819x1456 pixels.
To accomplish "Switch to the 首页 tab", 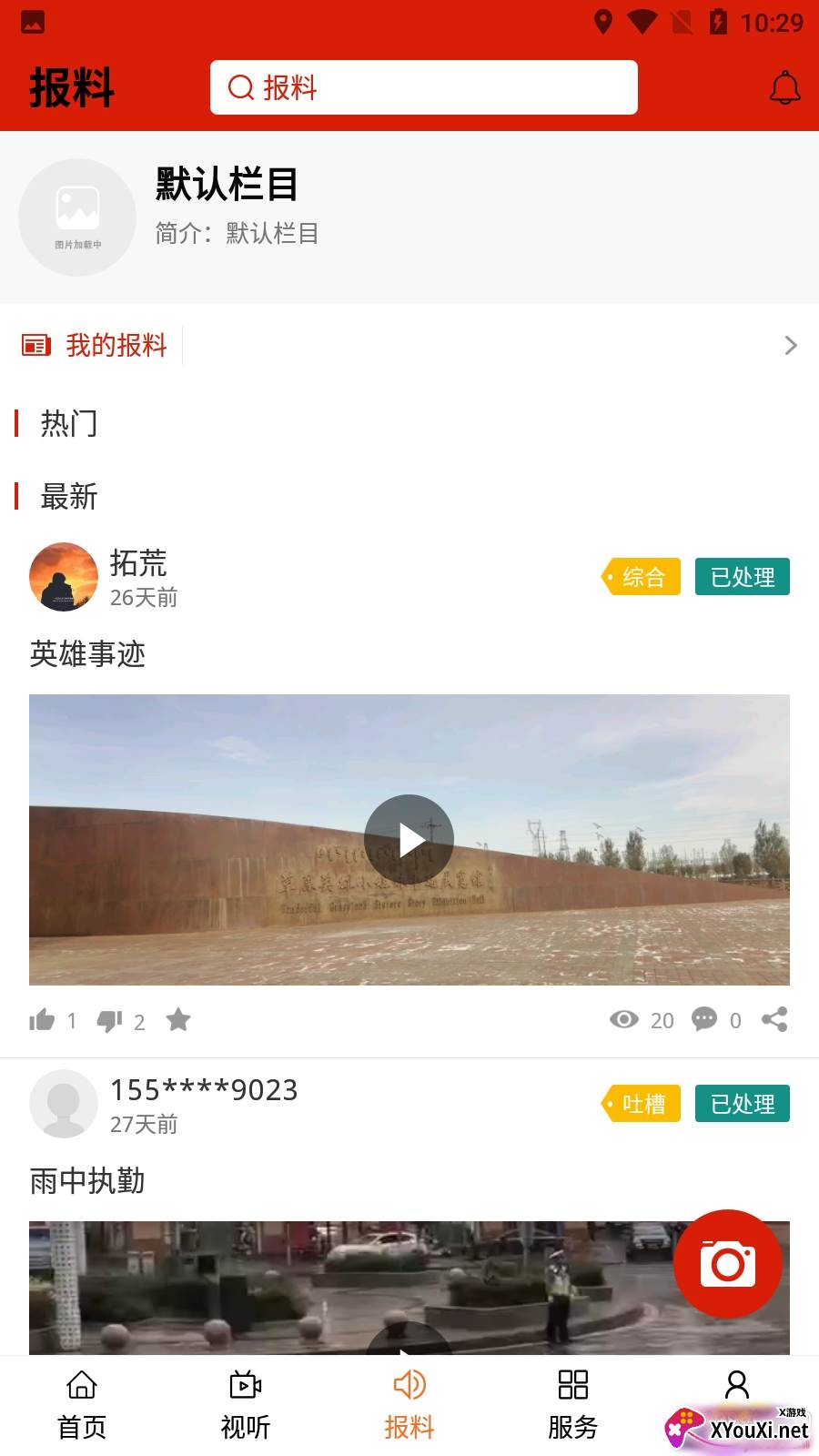I will (82, 1404).
